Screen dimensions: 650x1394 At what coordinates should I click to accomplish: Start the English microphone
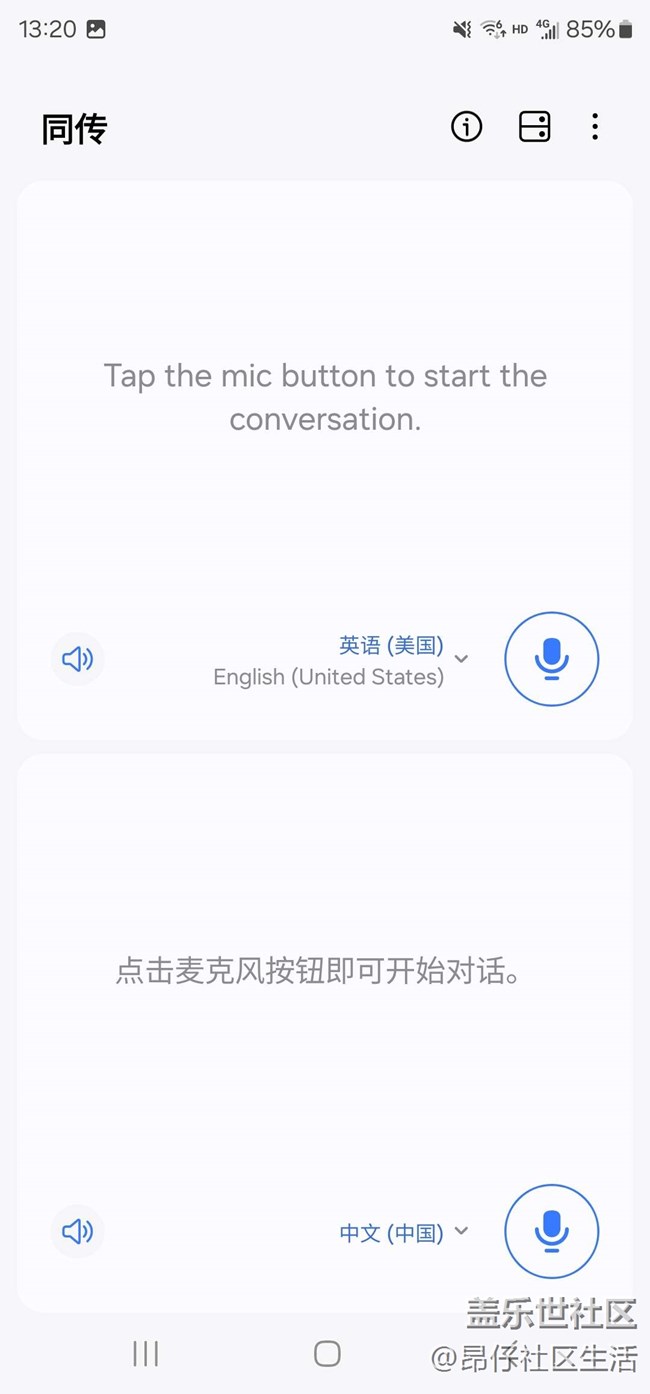coord(551,659)
